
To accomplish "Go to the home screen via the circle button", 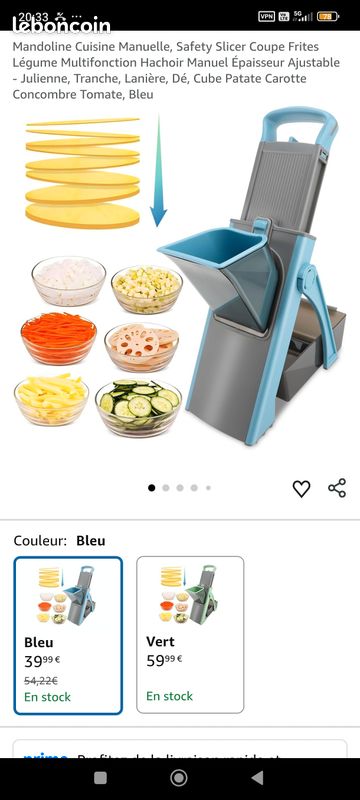I will tap(178, 778).
